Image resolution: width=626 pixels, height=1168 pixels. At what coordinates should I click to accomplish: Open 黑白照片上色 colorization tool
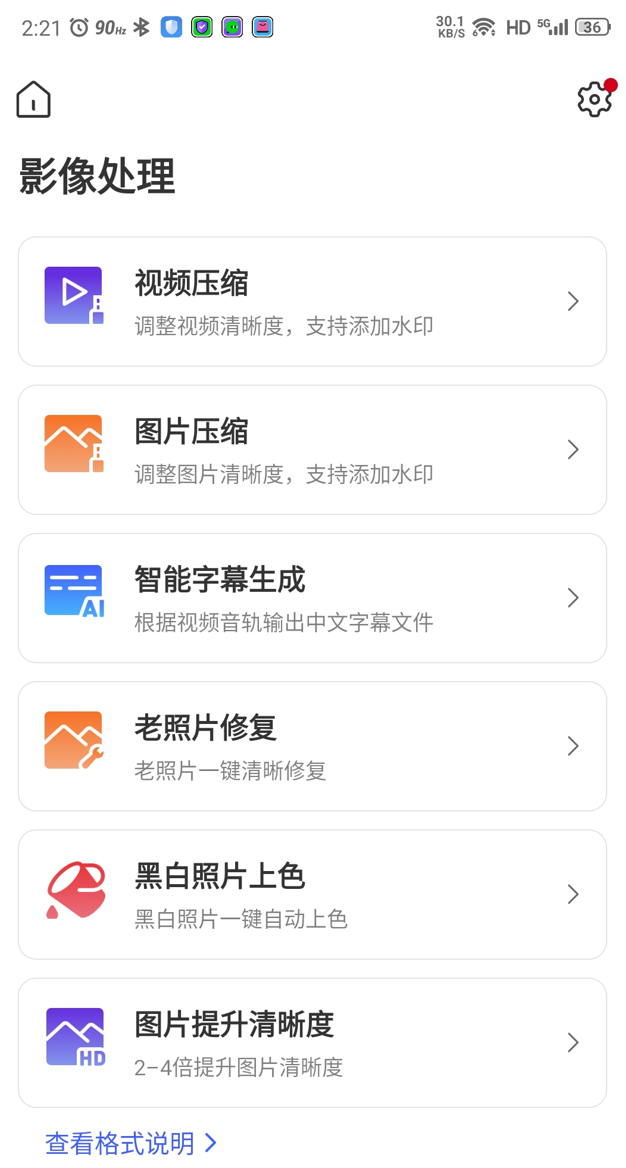[x=312, y=895]
